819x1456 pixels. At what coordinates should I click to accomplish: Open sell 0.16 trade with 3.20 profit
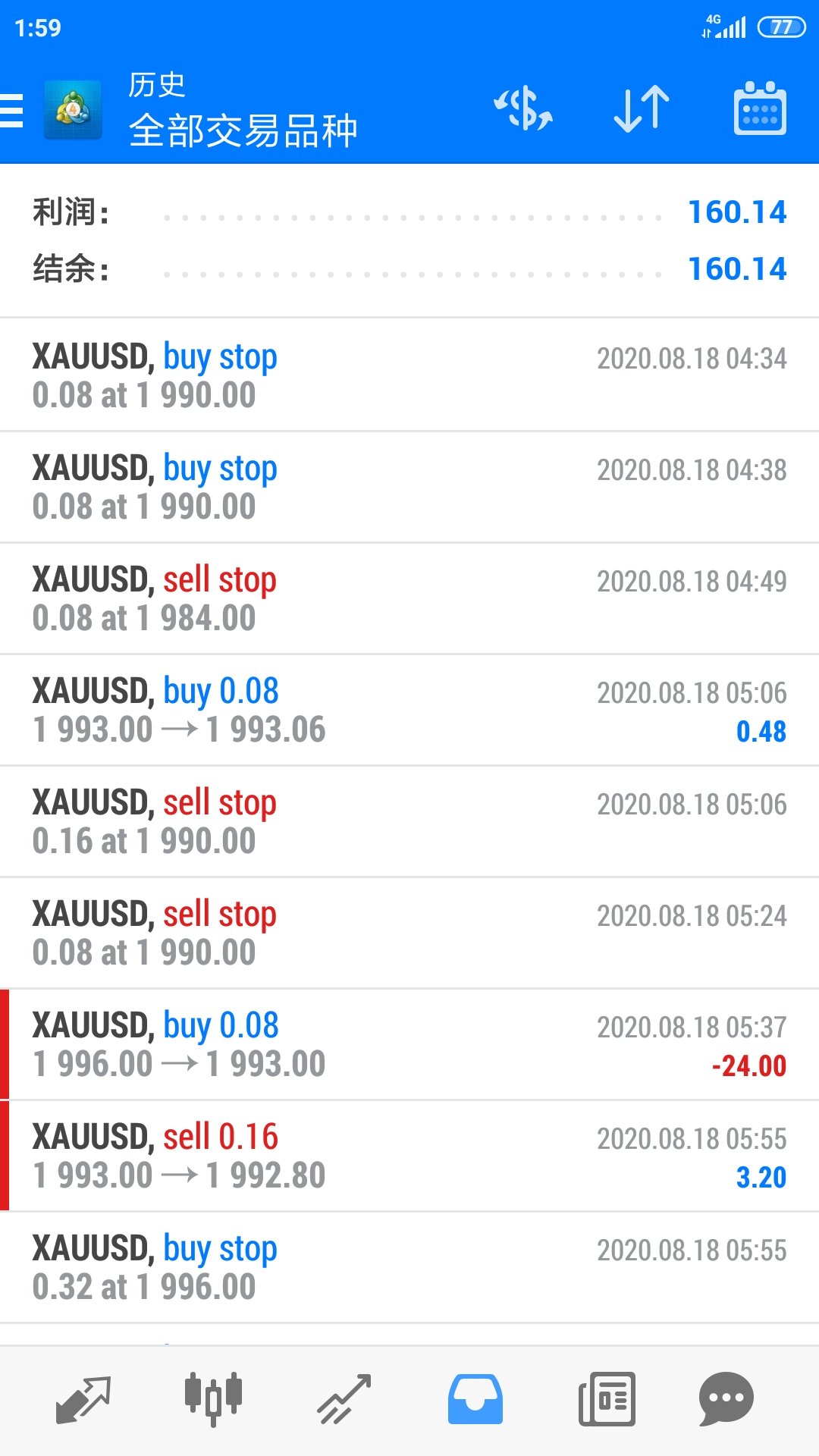409,1156
